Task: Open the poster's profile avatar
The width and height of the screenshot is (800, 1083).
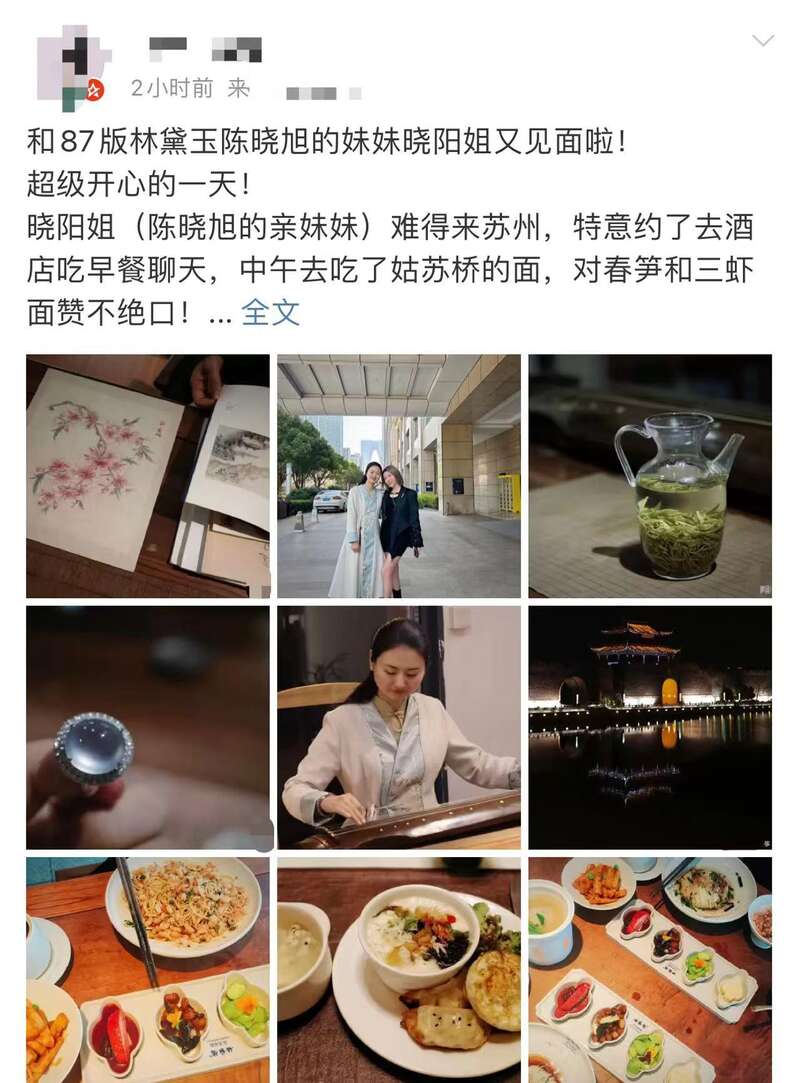Action: [x=70, y=65]
